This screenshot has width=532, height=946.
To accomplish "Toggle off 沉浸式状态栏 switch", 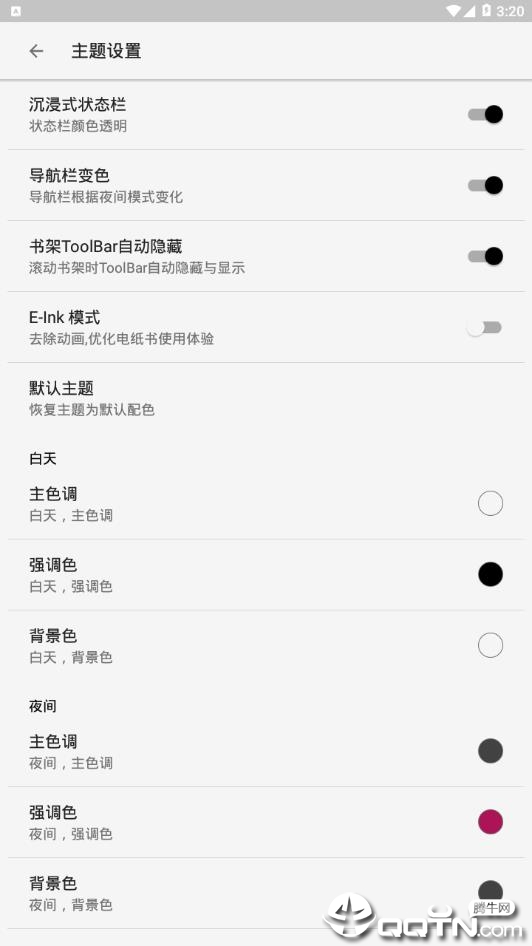I will [x=486, y=115].
